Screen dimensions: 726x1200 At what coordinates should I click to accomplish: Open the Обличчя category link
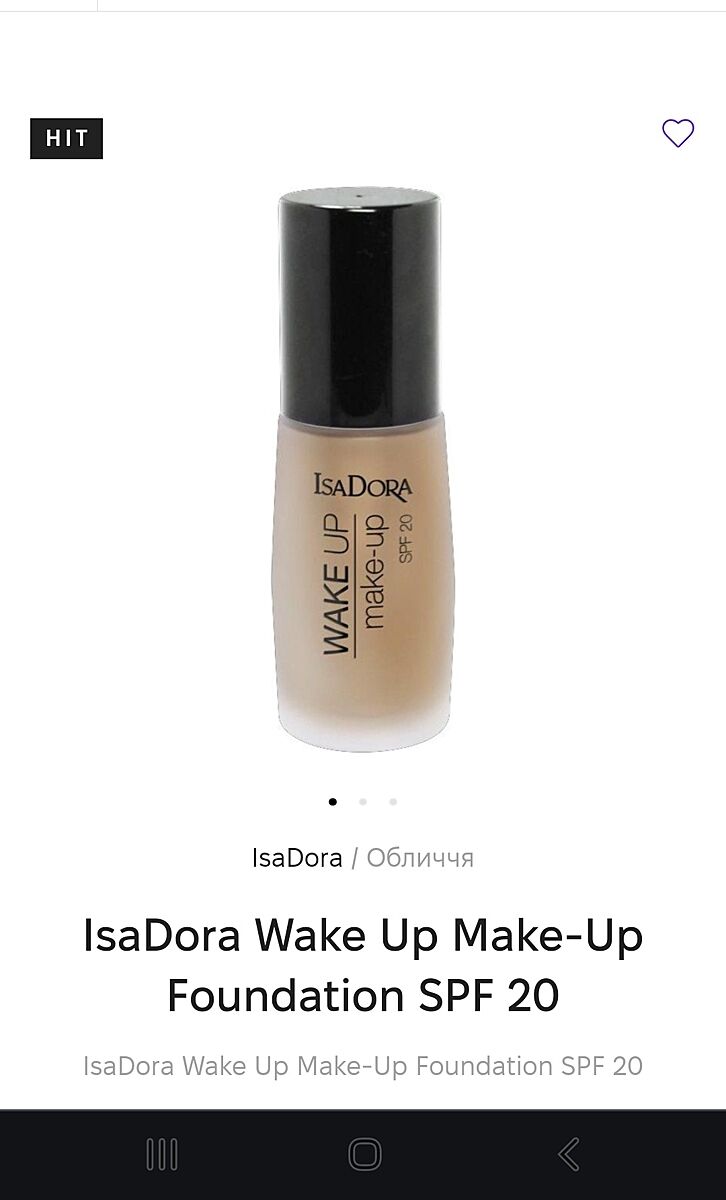pyautogui.click(x=420, y=857)
